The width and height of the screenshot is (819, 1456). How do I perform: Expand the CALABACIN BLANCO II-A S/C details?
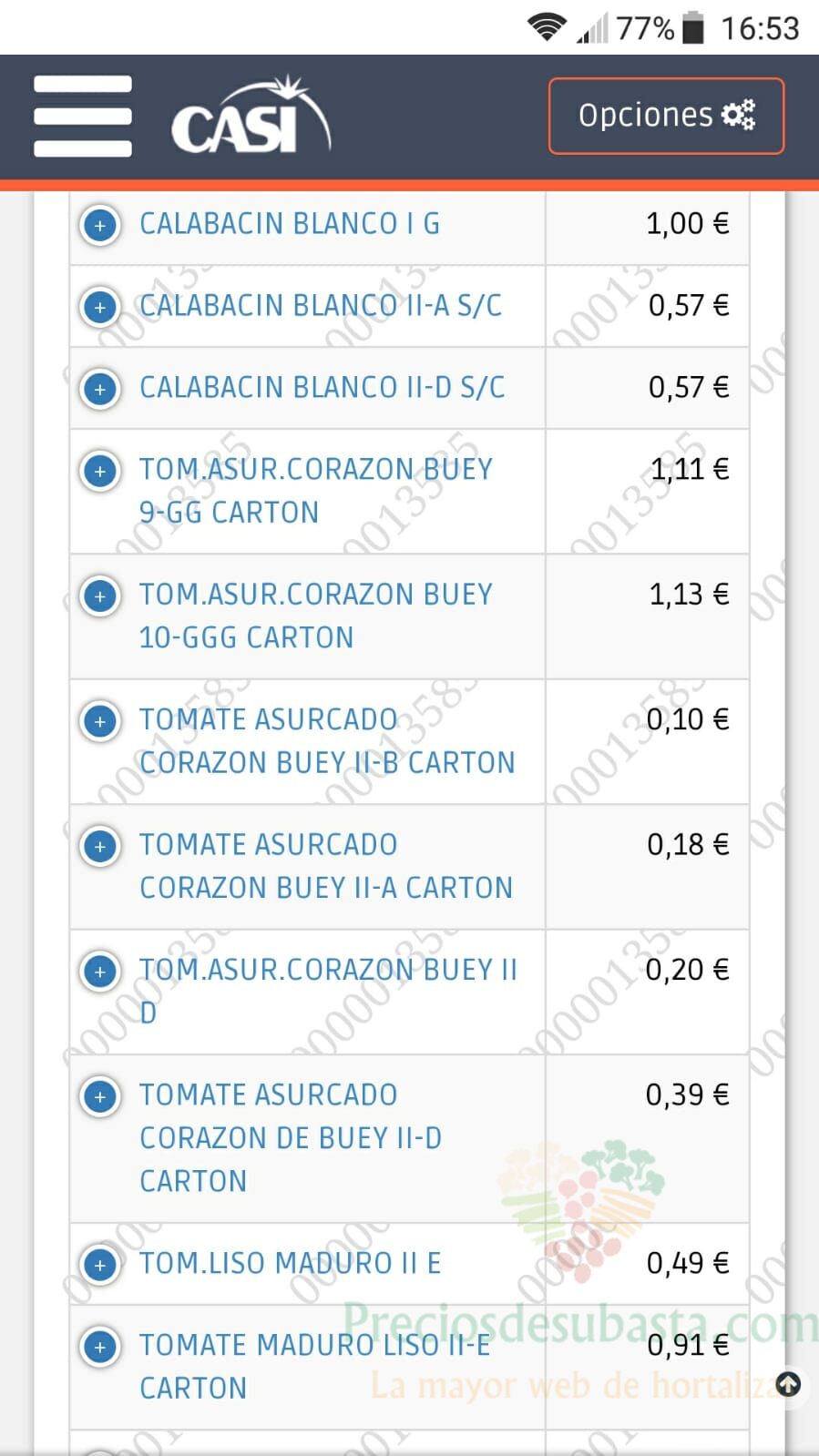[x=100, y=307]
